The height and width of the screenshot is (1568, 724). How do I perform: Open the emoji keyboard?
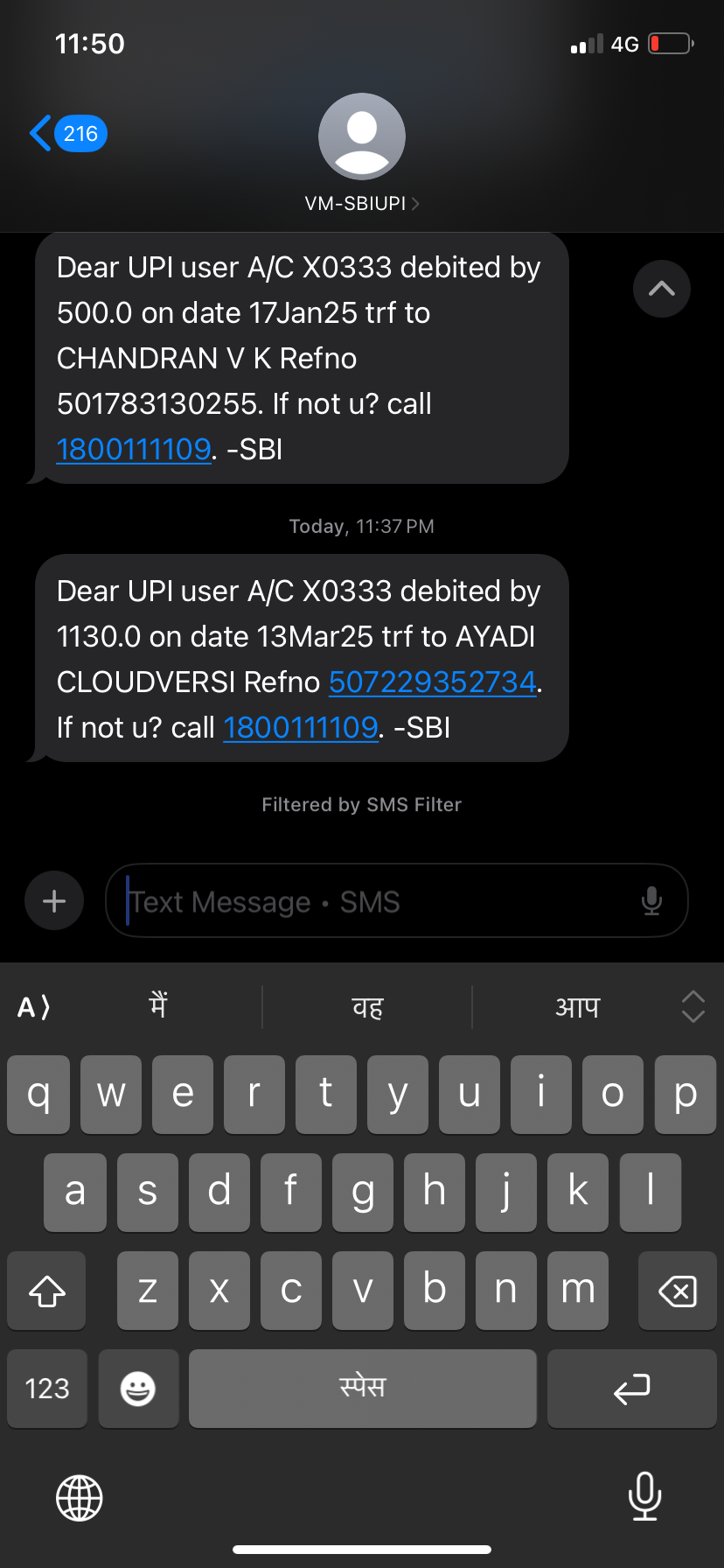138,1389
